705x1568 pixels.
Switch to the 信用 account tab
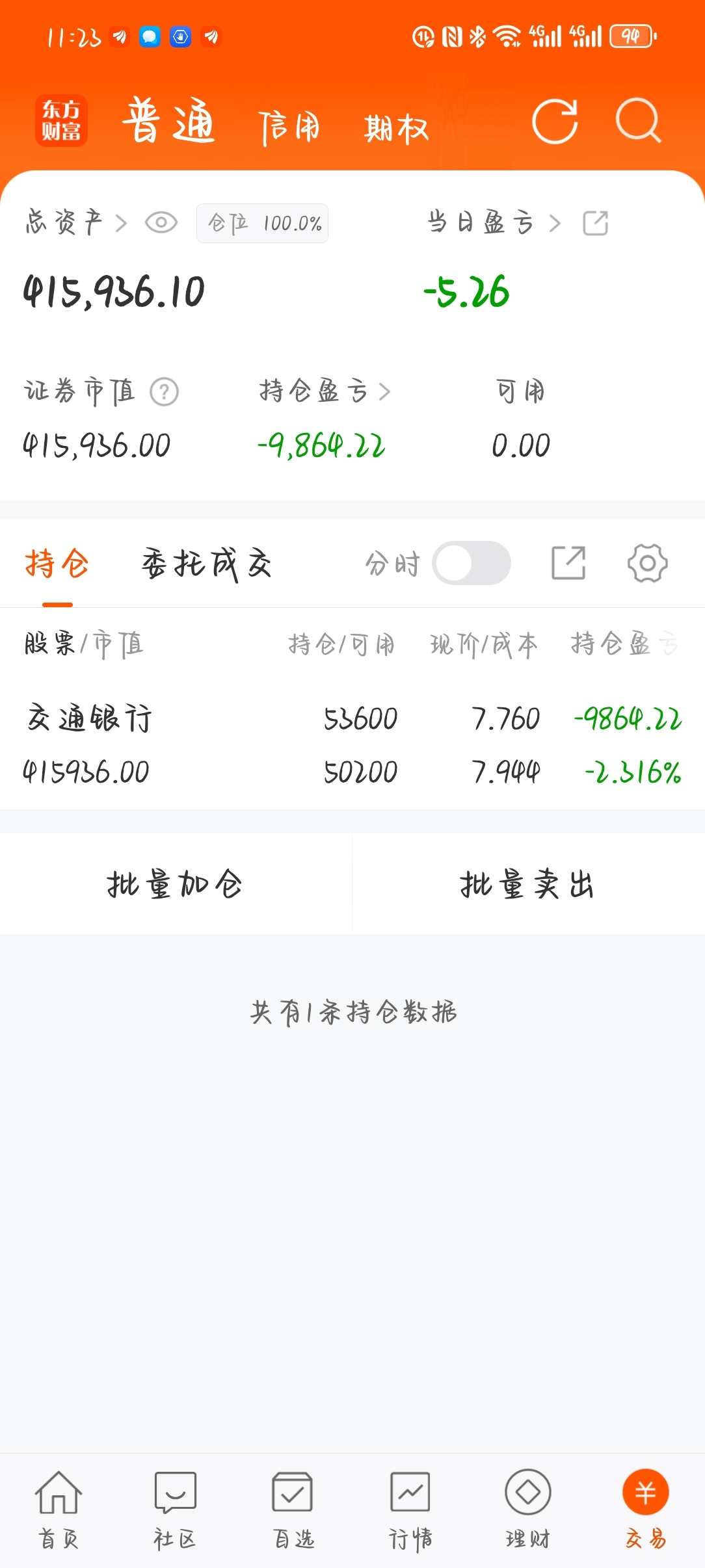click(x=289, y=127)
